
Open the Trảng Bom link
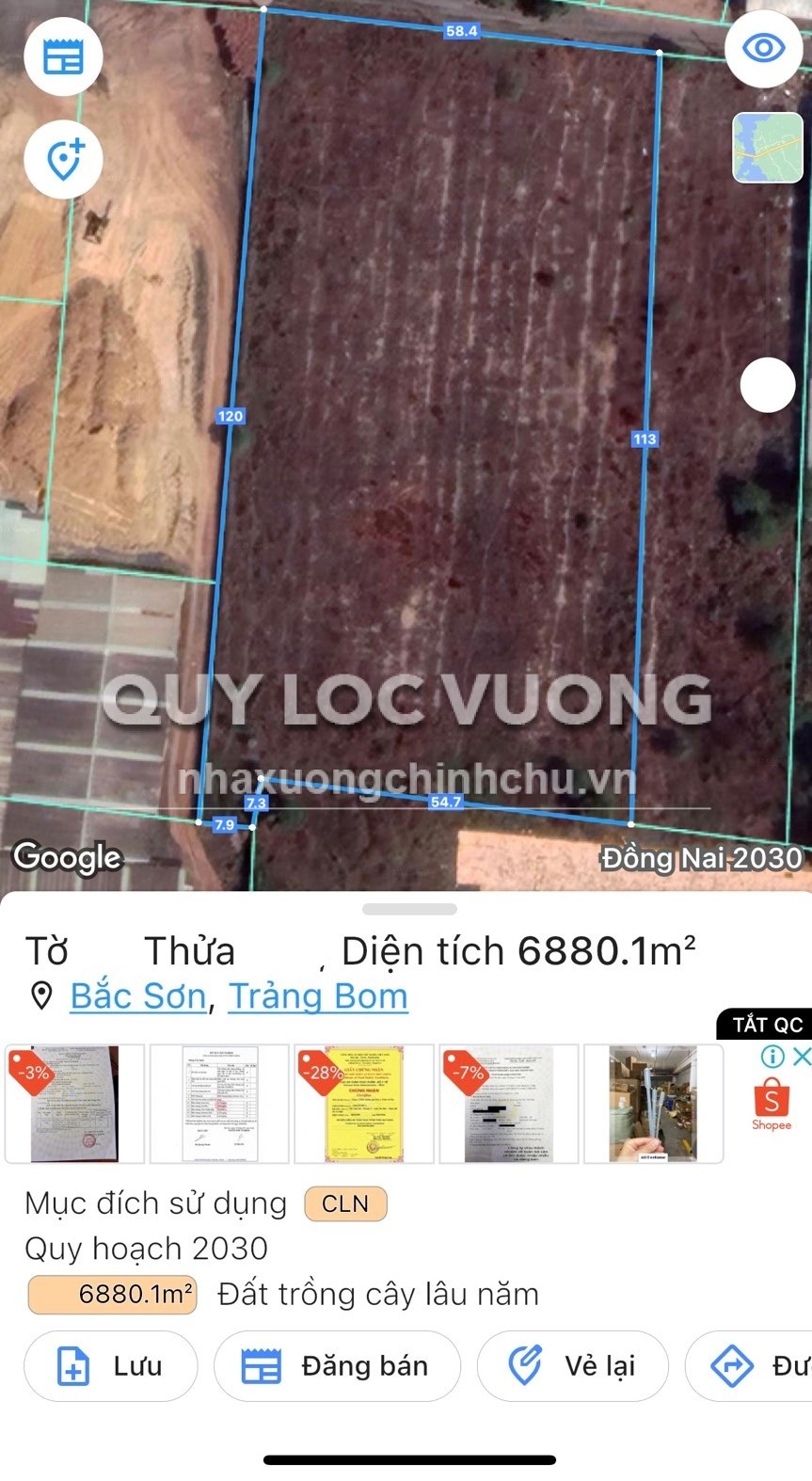[x=318, y=995]
